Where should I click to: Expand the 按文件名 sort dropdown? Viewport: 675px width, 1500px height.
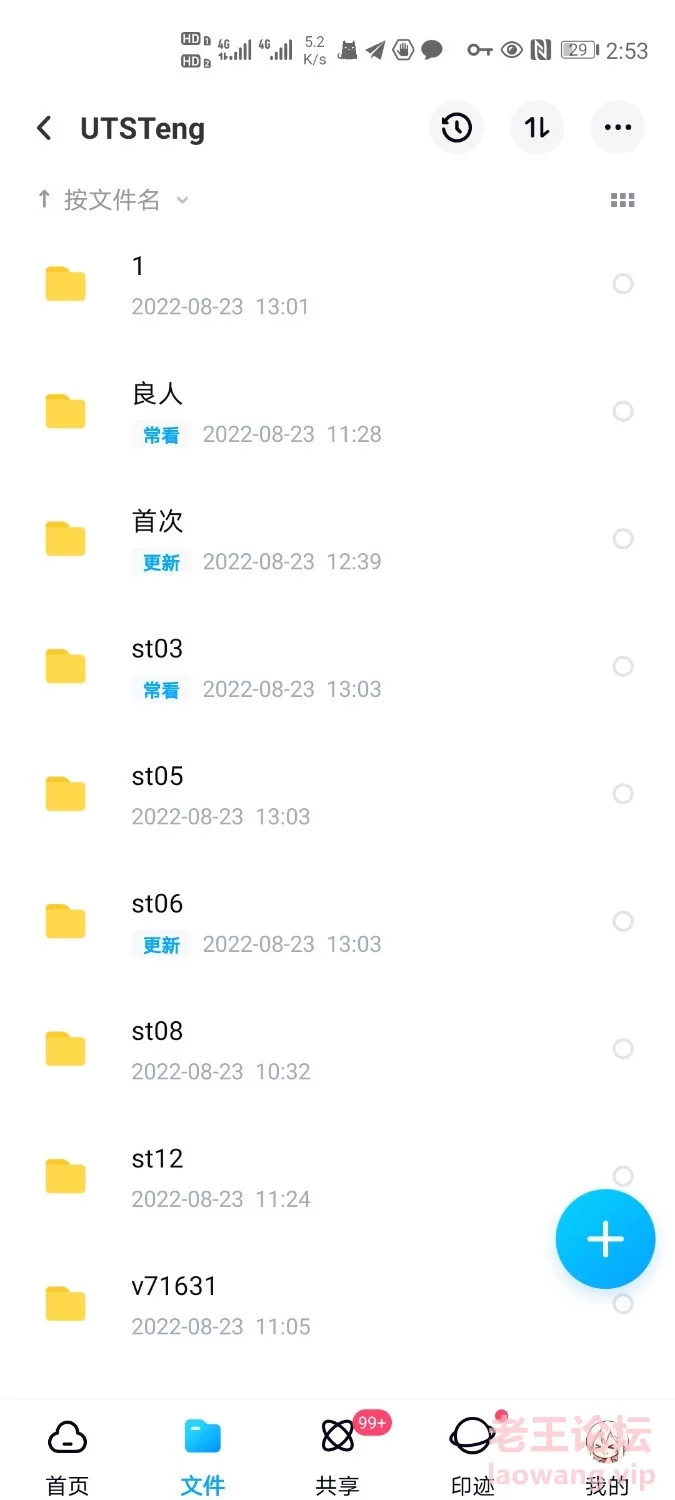pyautogui.click(x=112, y=200)
